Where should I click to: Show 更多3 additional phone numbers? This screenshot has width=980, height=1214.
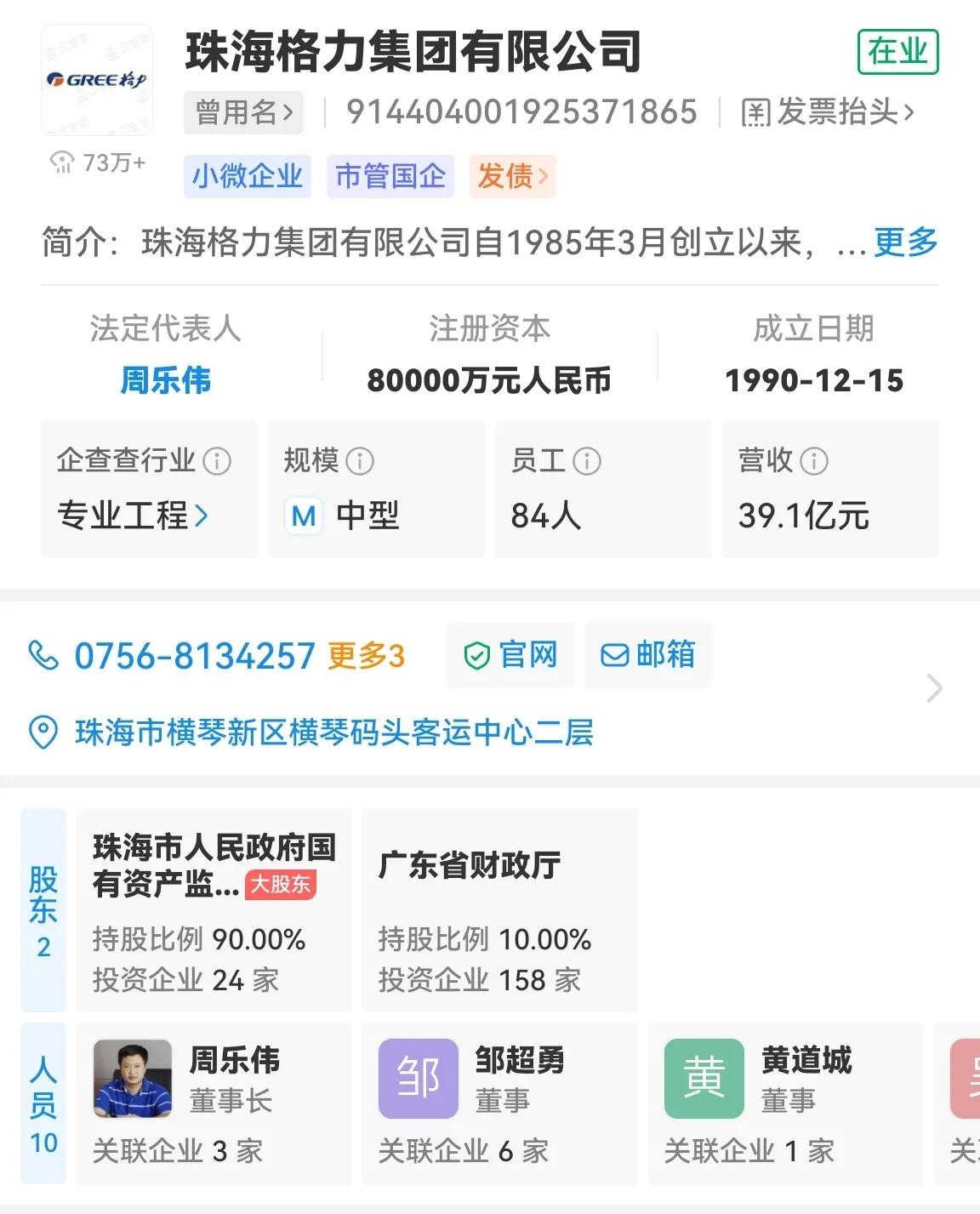366,656
